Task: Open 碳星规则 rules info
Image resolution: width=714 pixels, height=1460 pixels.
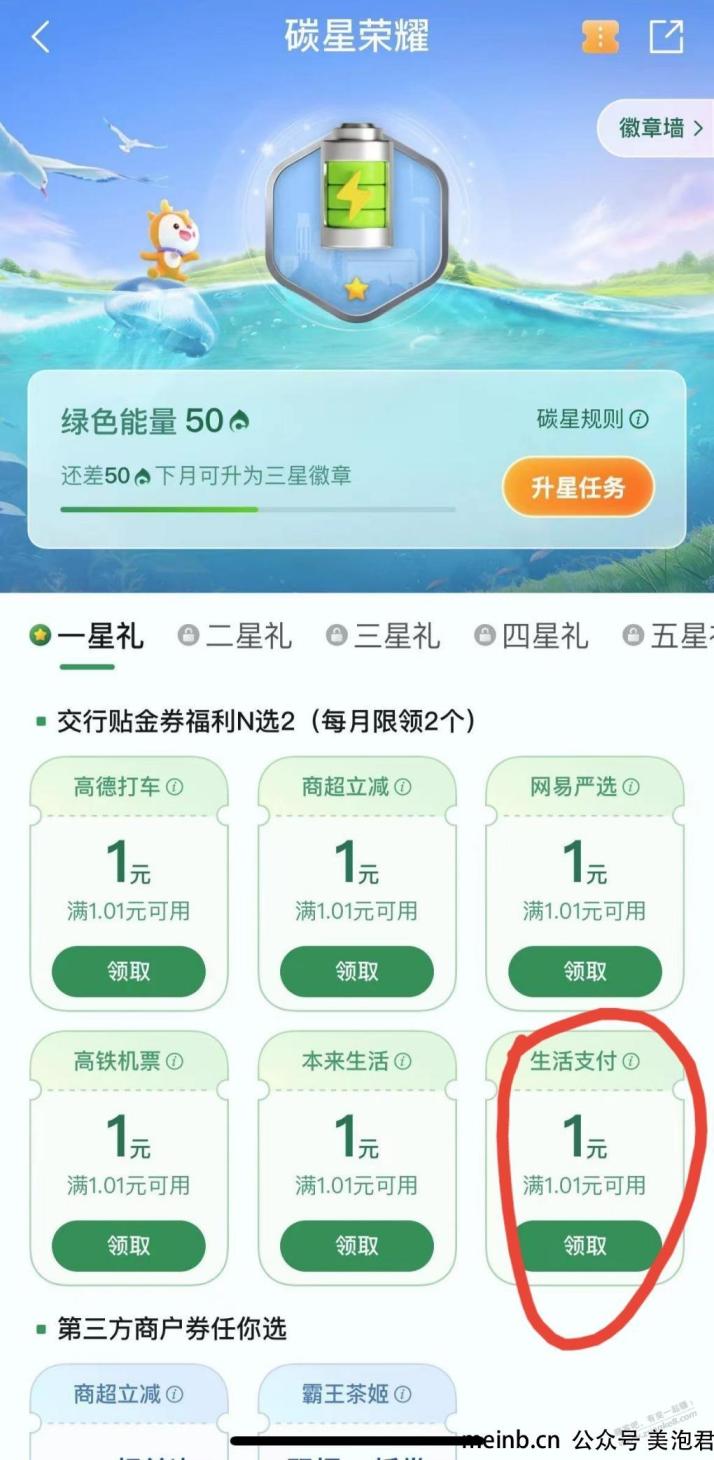Action: pos(592,419)
